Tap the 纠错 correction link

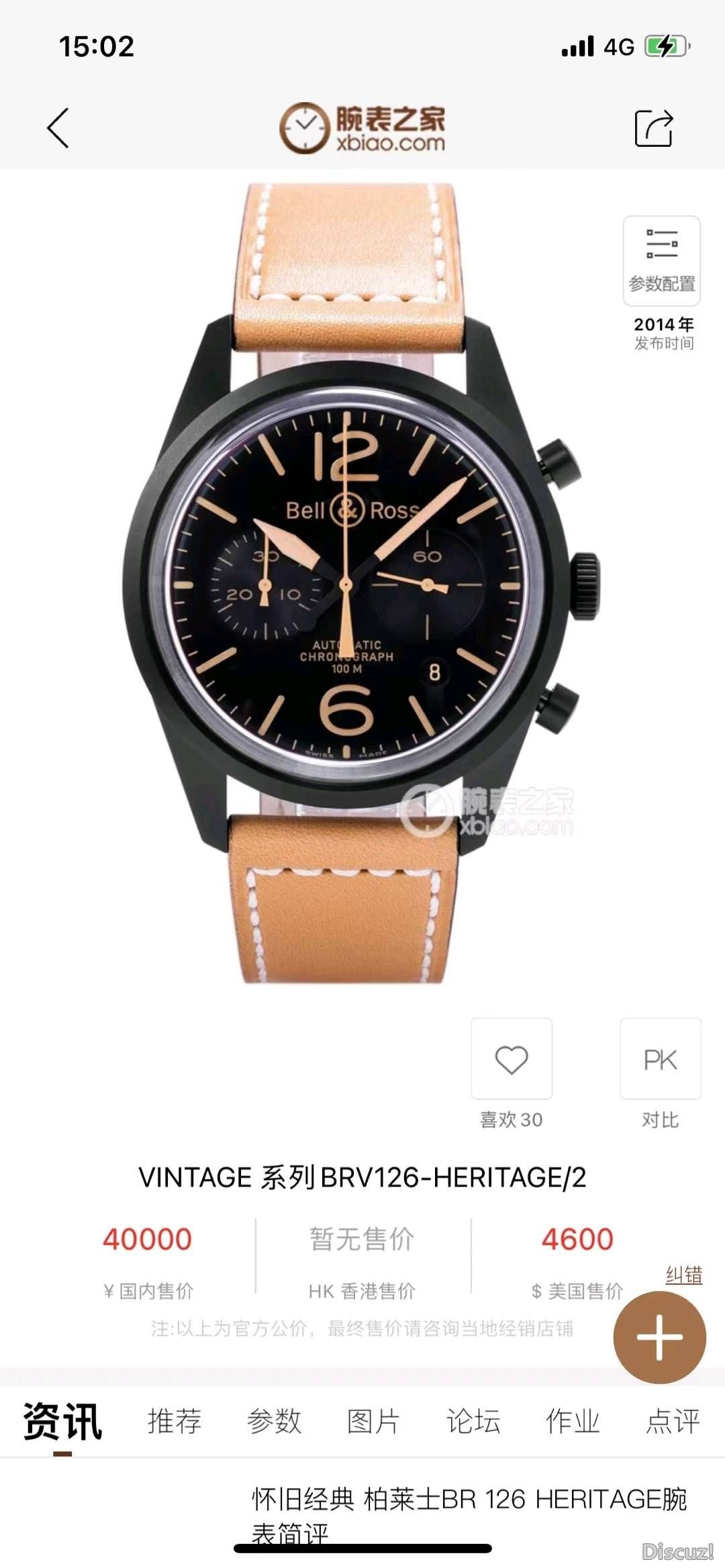[x=683, y=1275]
